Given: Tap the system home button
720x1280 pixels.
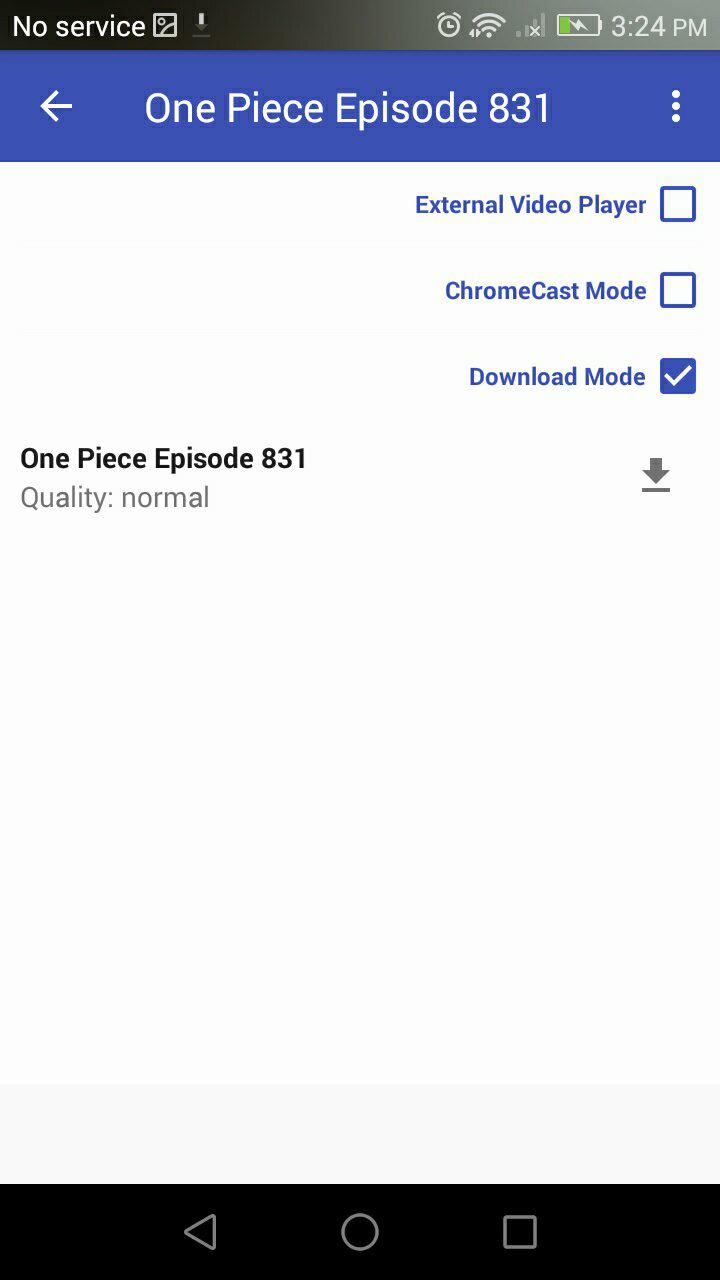Looking at the screenshot, I should coord(360,1232).
